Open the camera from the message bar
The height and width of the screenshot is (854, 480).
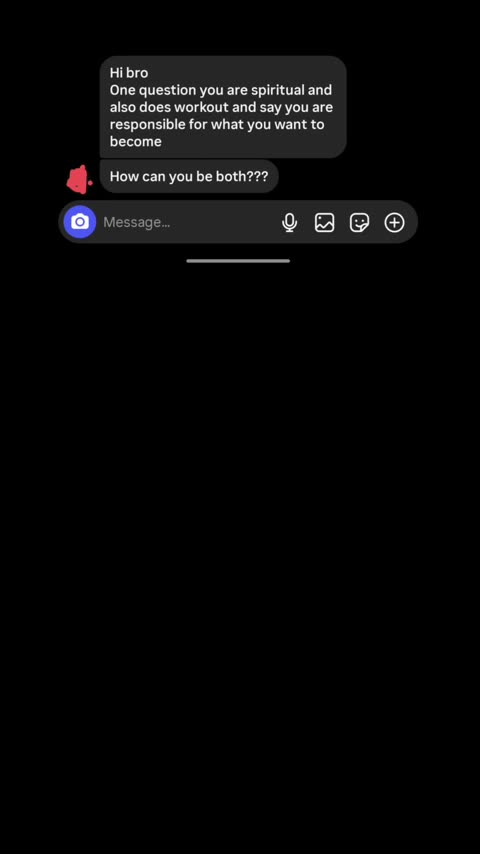[x=80, y=222]
